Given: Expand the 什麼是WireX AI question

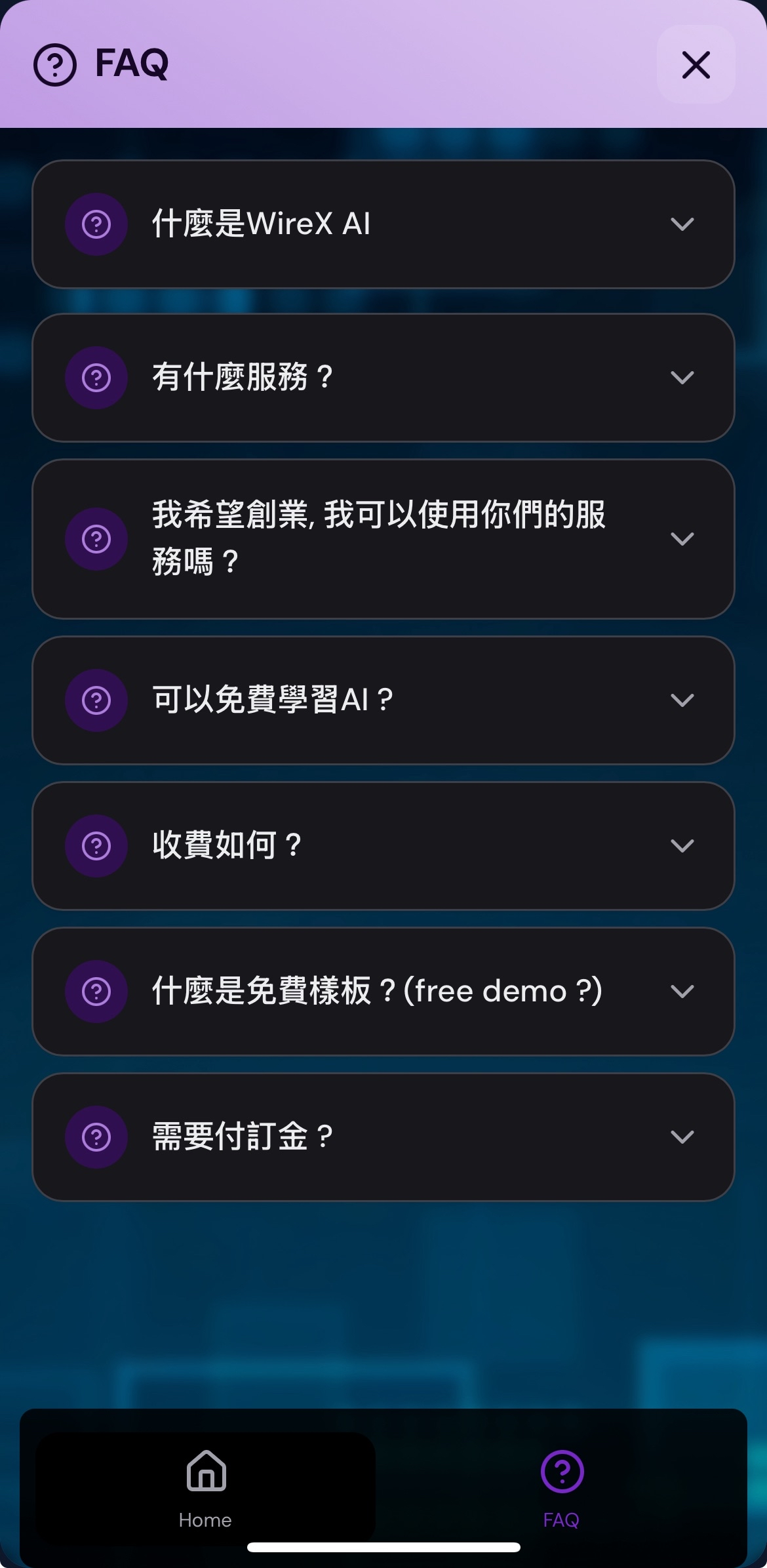Looking at the screenshot, I should click(682, 224).
